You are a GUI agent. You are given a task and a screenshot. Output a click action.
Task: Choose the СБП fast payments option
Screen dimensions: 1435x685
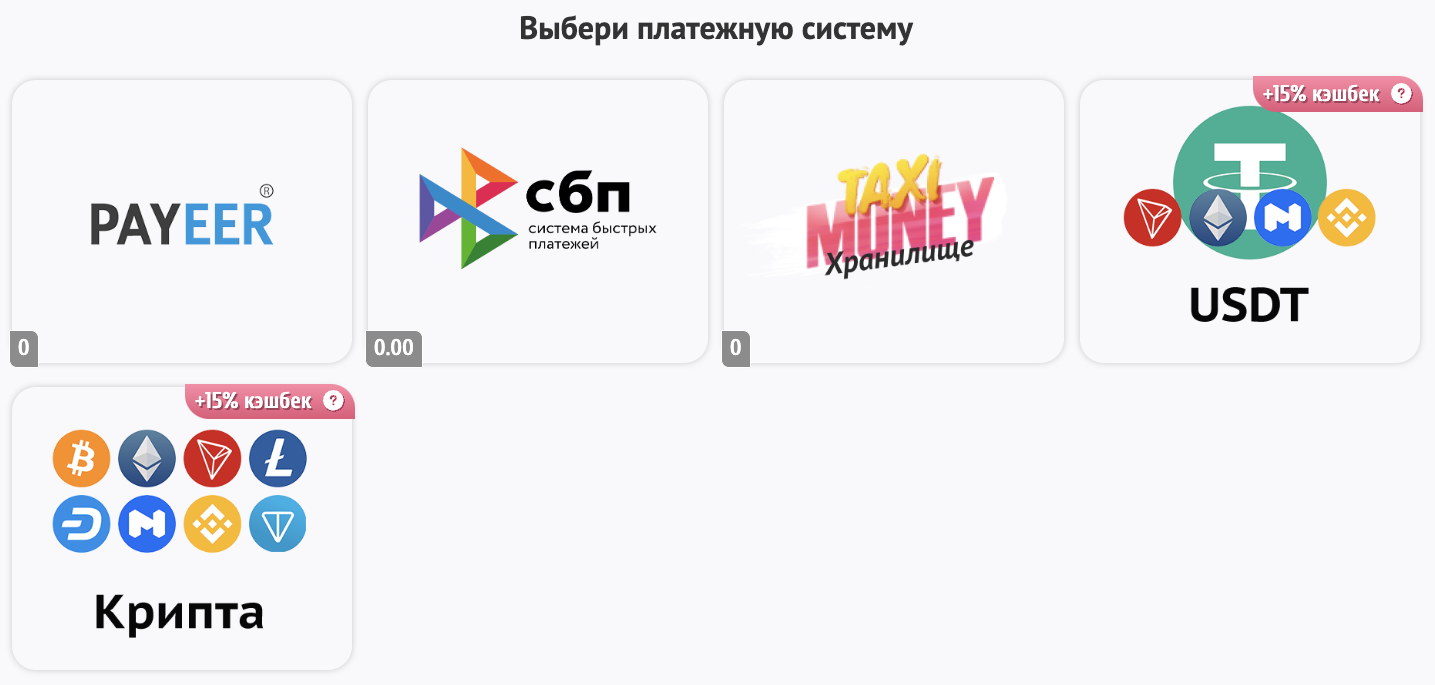(537, 221)
